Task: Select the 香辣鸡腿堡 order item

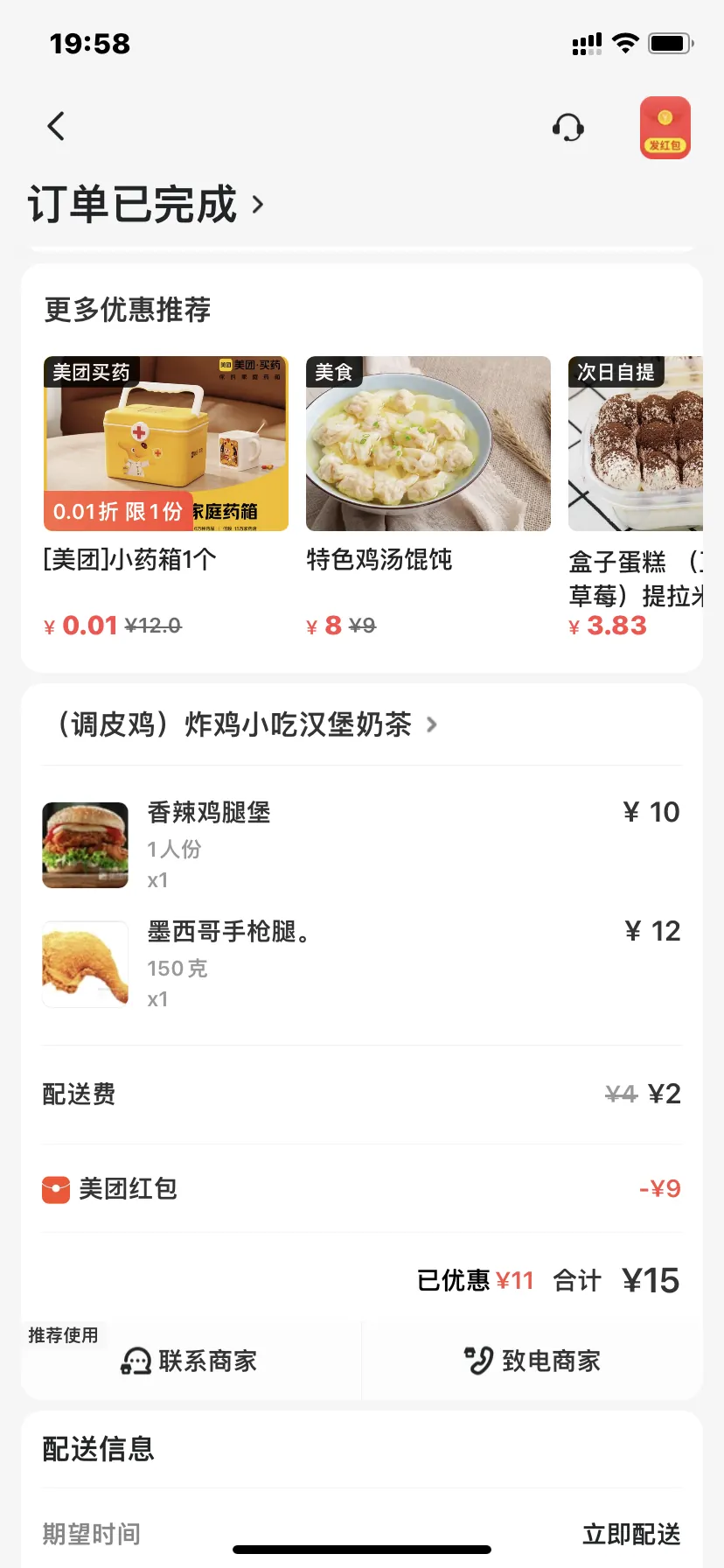Action: (362, 845)
